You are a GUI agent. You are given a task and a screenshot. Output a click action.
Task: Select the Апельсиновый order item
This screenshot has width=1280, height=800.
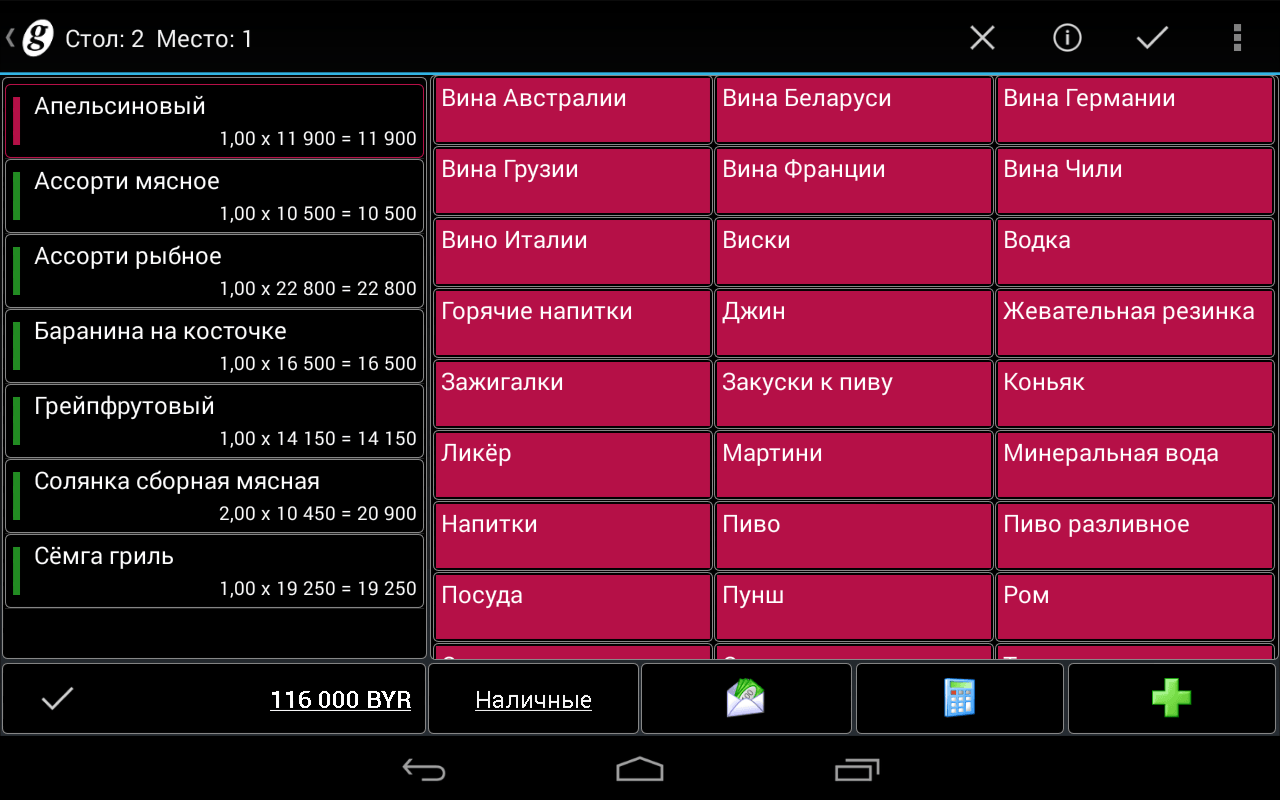pyautogui.click(x=214, y=120)
